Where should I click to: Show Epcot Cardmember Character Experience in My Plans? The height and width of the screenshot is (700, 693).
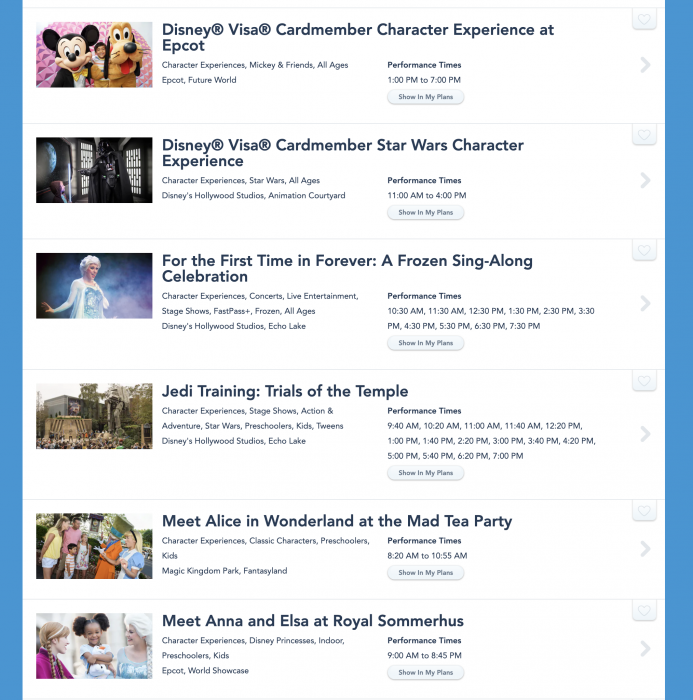(425, 97)
